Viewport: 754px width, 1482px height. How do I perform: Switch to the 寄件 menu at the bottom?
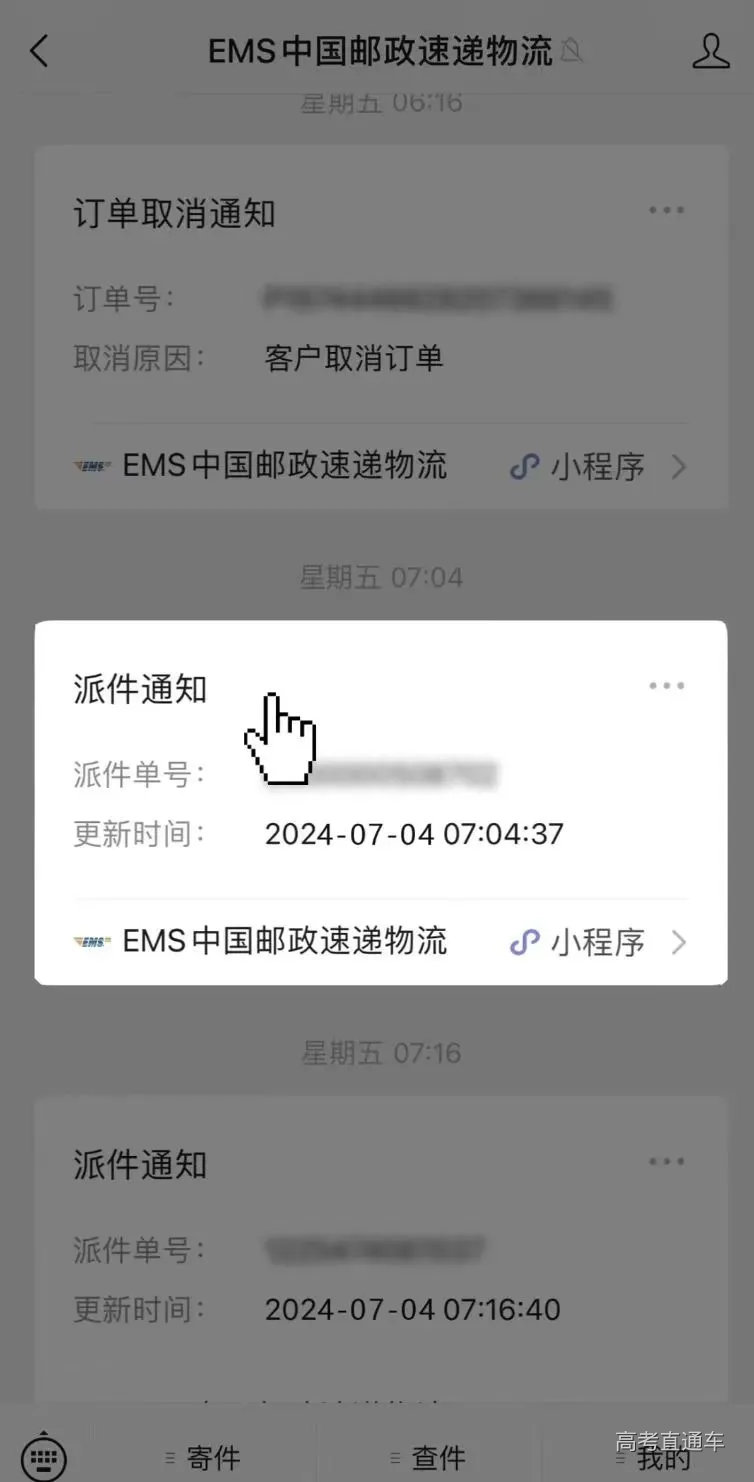tap(210, 1458)
